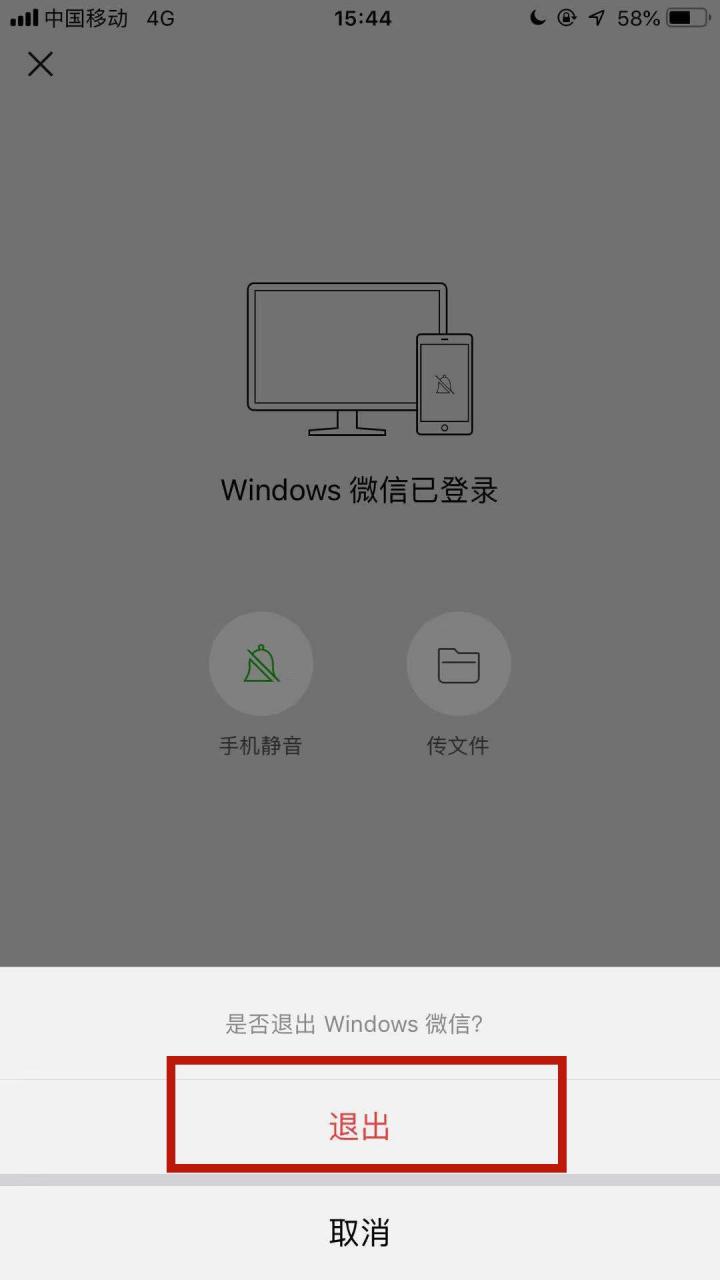The image size is (720, 1280).
Task: Tap 取消 to cancel logout
Action: (360, 1232)
